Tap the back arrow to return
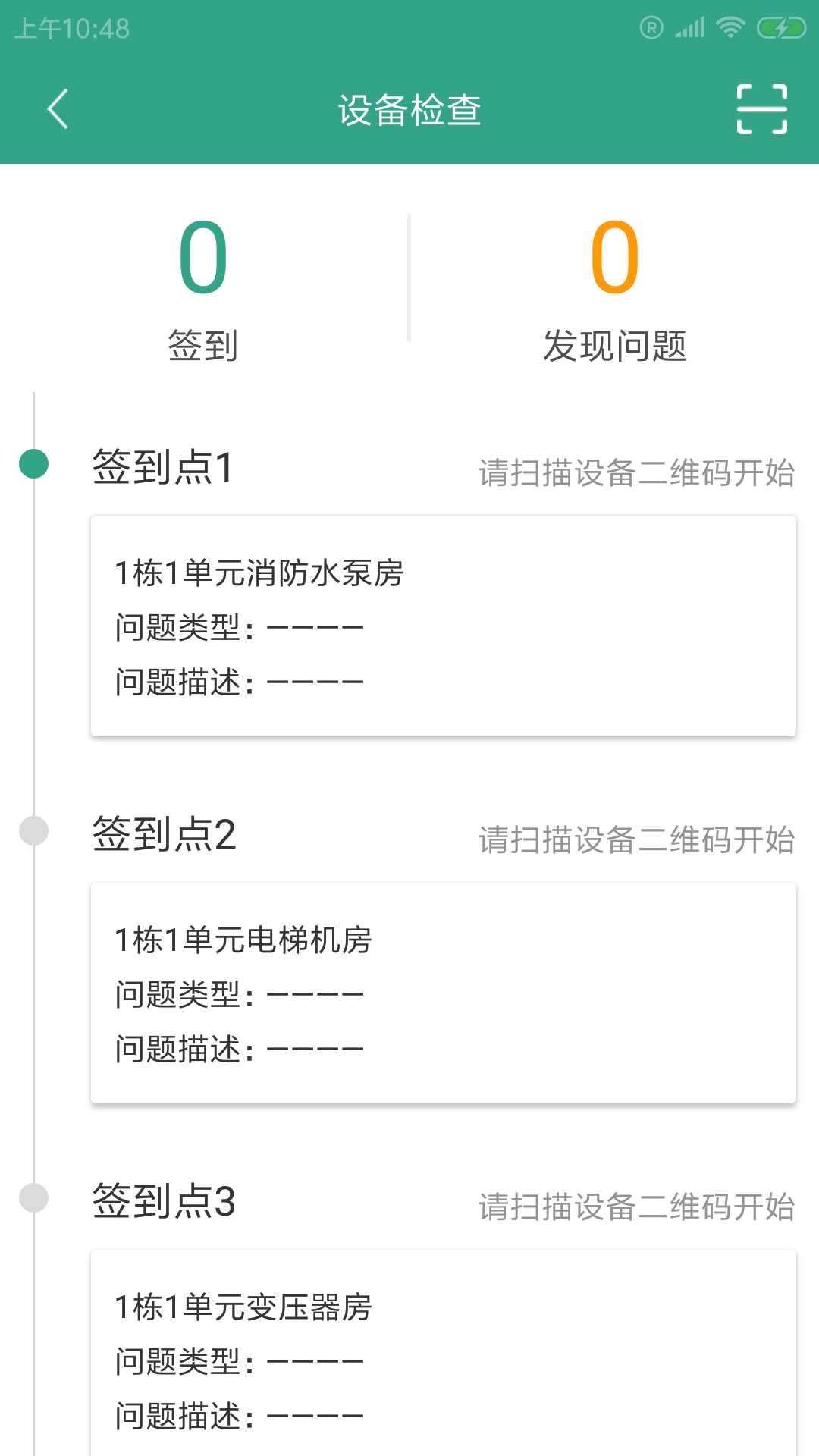The height and width of the screenshot is (1456, 819). click(x=58, y=108)
